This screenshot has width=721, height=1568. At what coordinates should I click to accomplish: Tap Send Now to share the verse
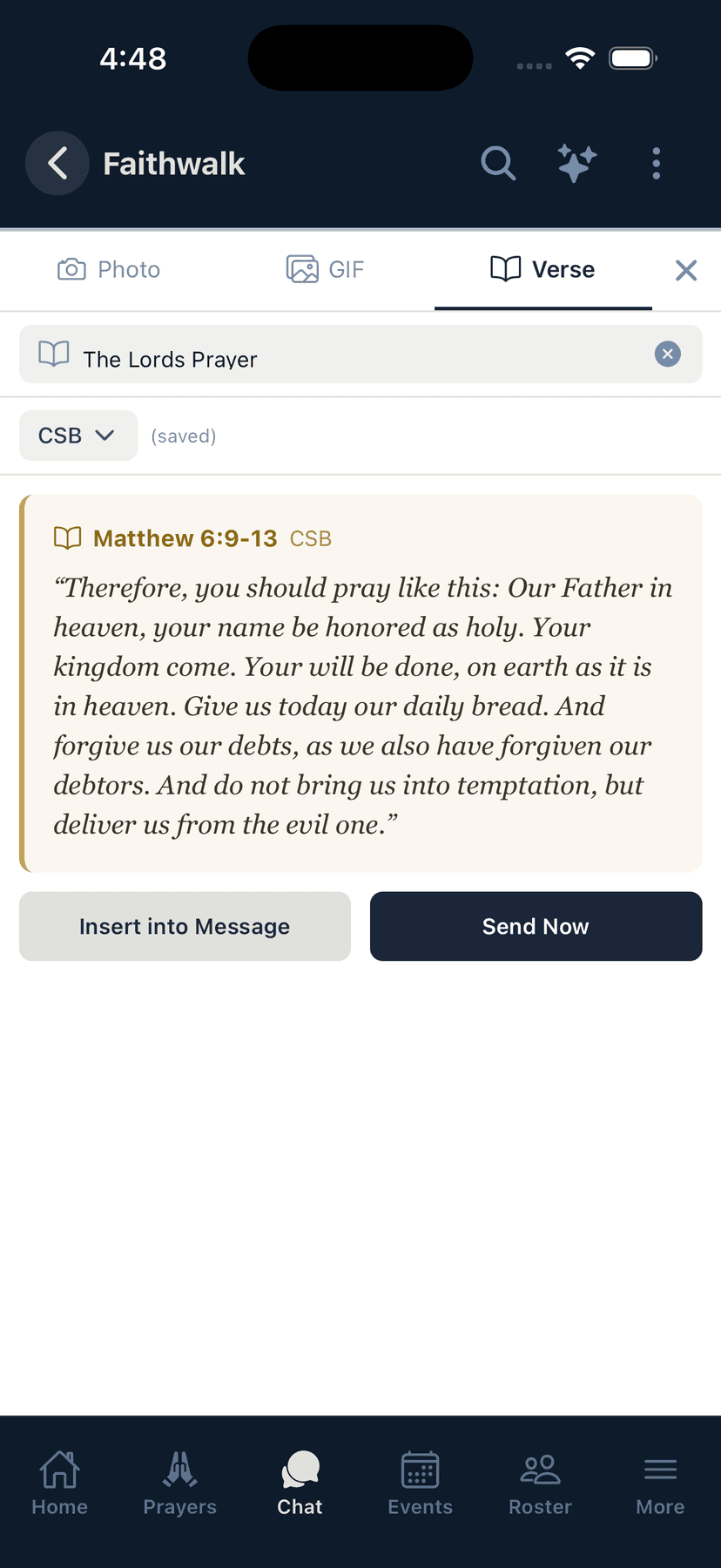point(536,926)
